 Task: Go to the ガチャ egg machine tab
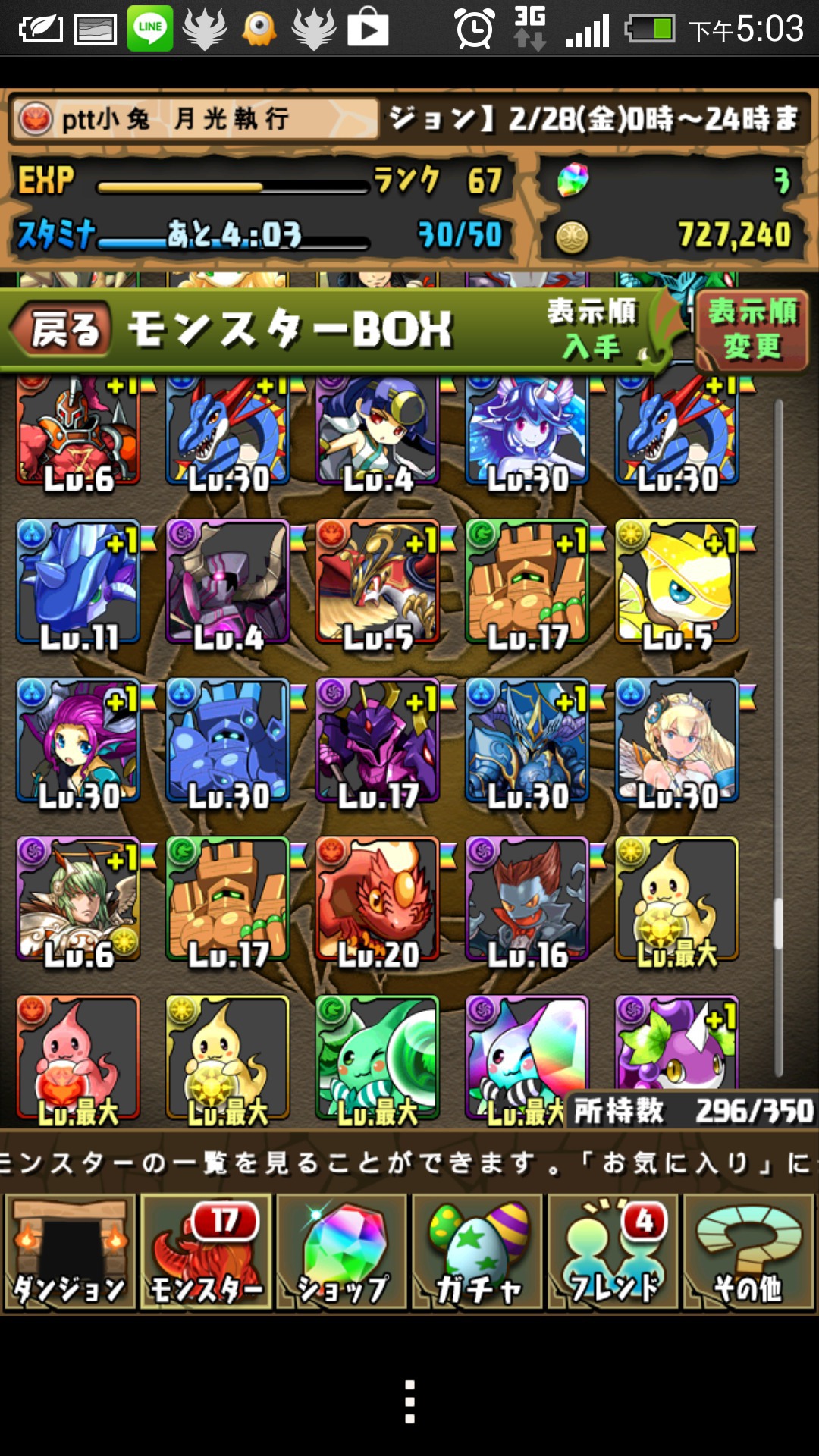click(478, 1252)
